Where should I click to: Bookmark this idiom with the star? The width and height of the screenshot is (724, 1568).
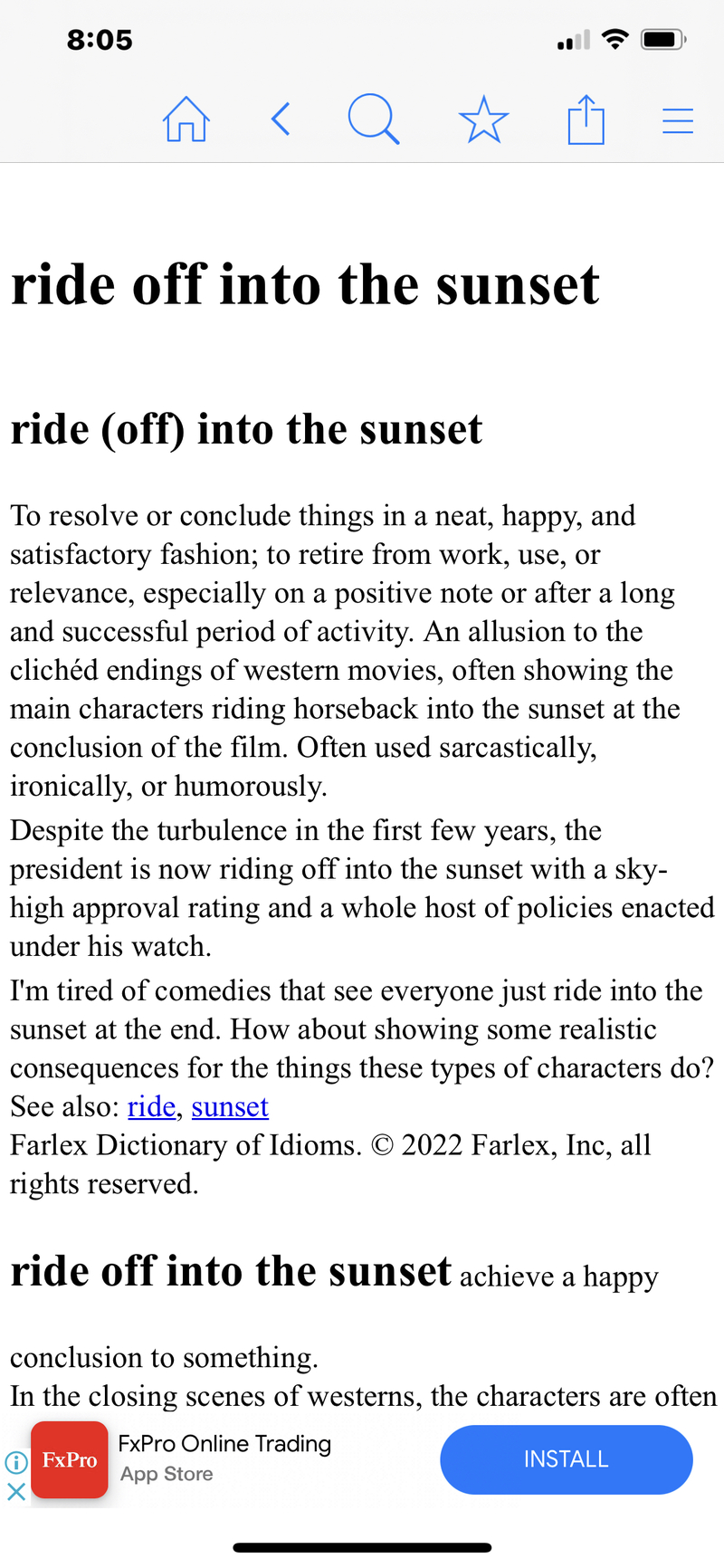coord(483,120)
